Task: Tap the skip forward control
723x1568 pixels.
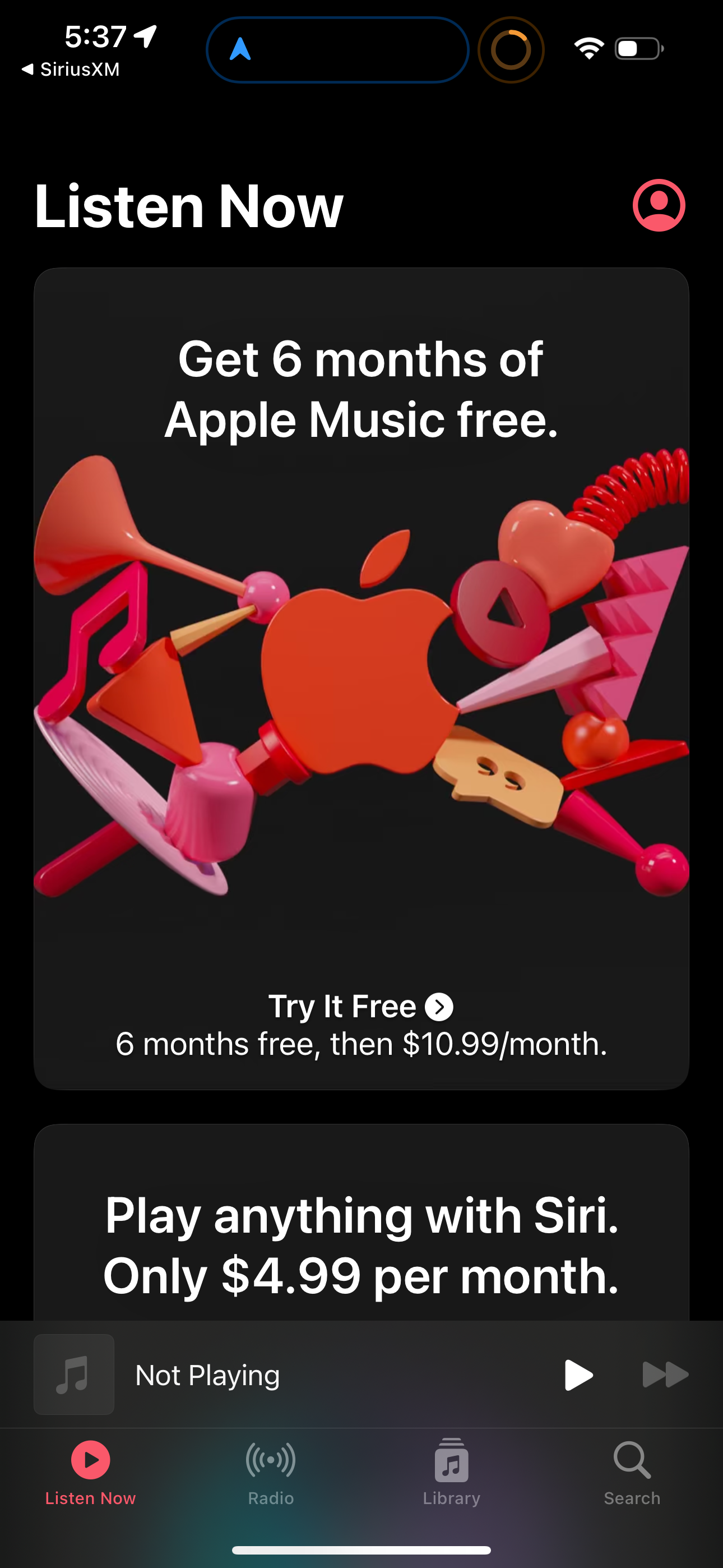Action: coord(667,1375)
